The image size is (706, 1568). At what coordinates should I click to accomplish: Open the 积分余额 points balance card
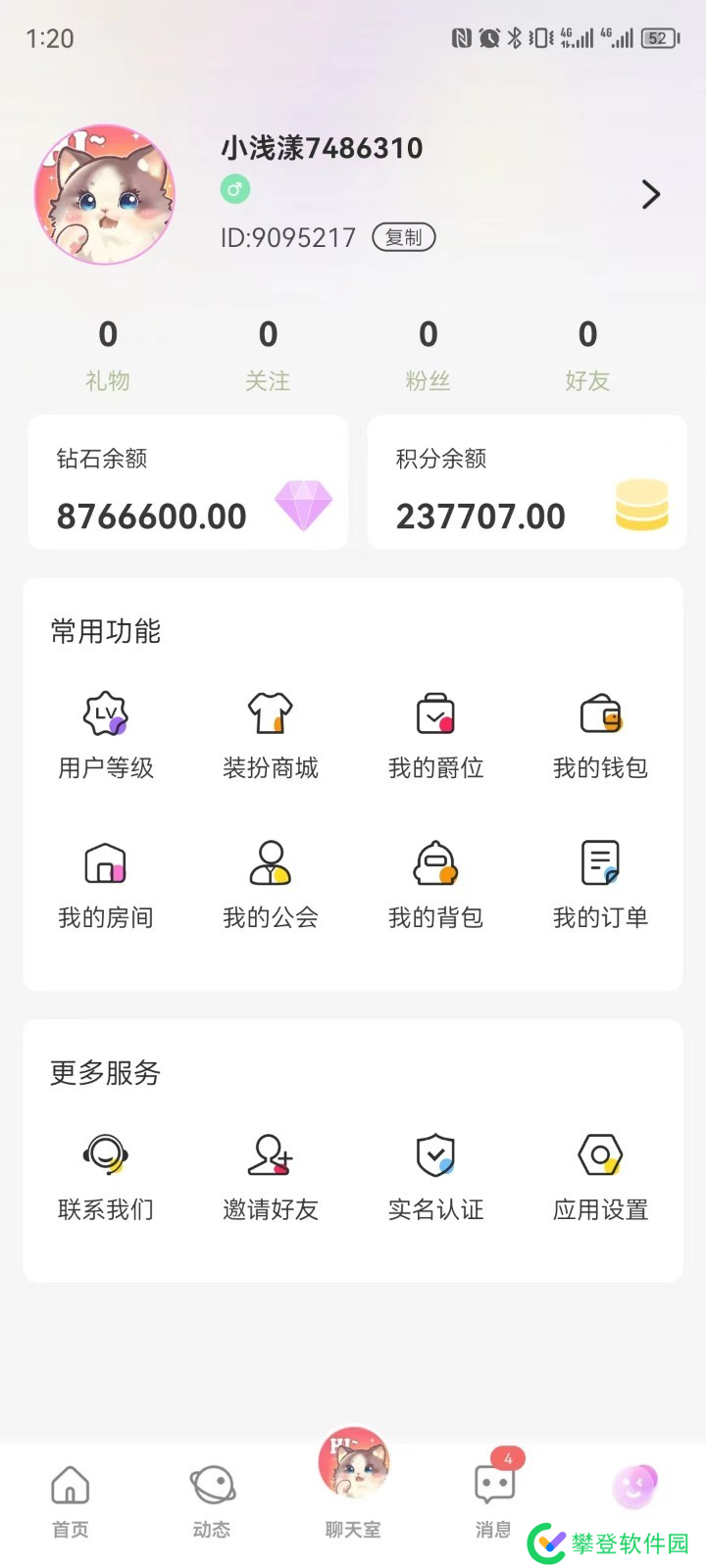pyautogui.click(x=527, y=482)
